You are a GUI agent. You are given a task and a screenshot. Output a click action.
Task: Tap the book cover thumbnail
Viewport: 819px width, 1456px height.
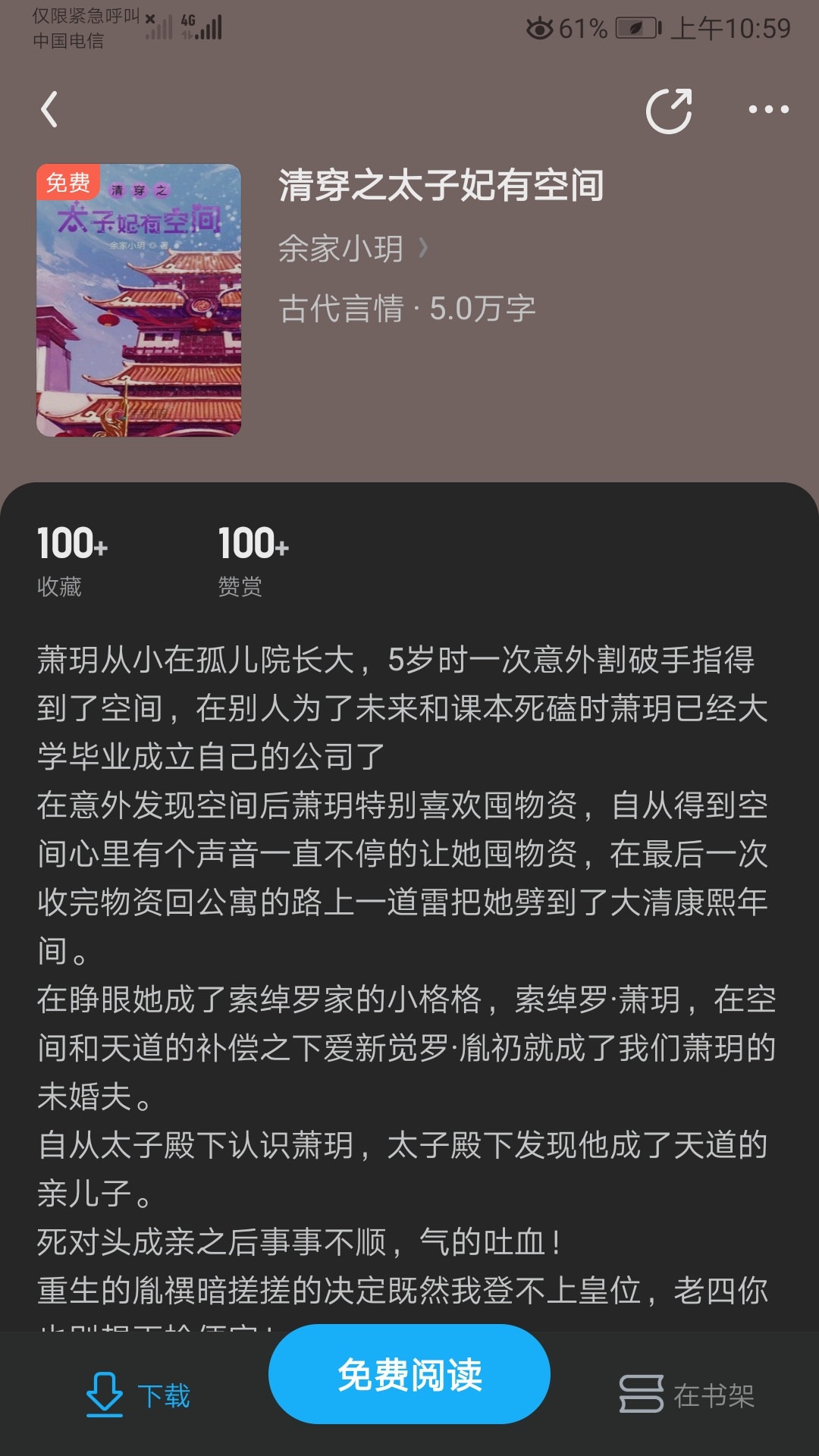tap(139, 300)
